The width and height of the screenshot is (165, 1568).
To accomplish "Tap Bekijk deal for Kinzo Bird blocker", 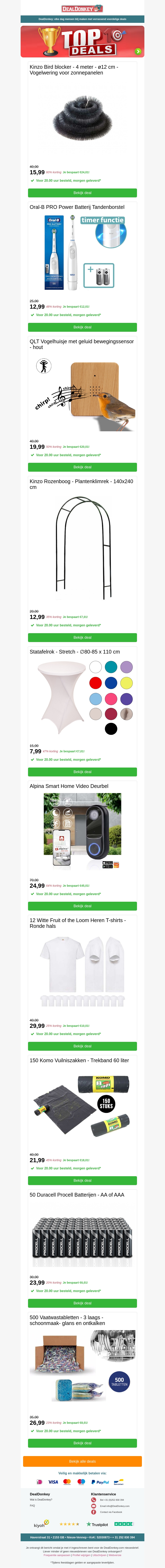I will [x=82, y=193].
